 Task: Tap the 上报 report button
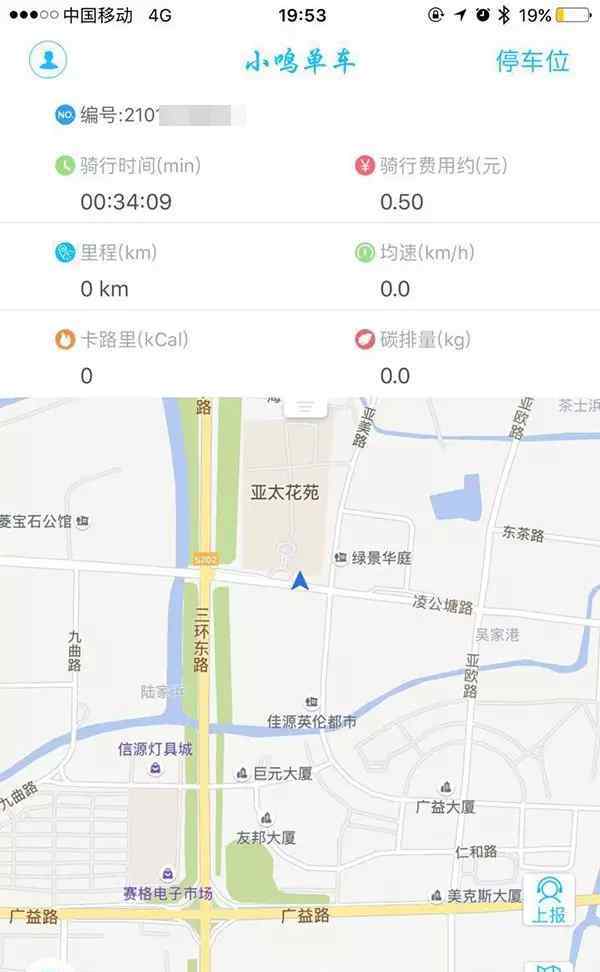(548, 900)
